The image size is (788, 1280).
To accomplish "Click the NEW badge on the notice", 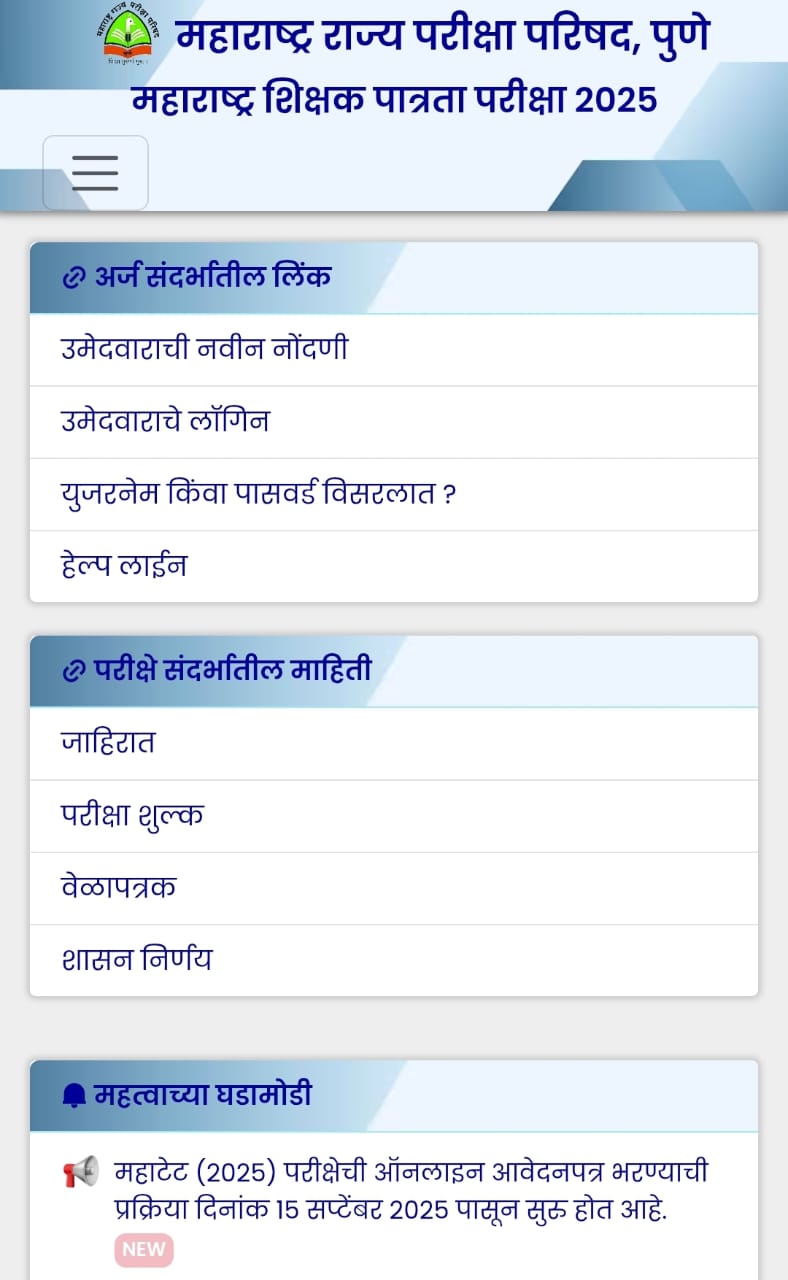I will 143,1249.
